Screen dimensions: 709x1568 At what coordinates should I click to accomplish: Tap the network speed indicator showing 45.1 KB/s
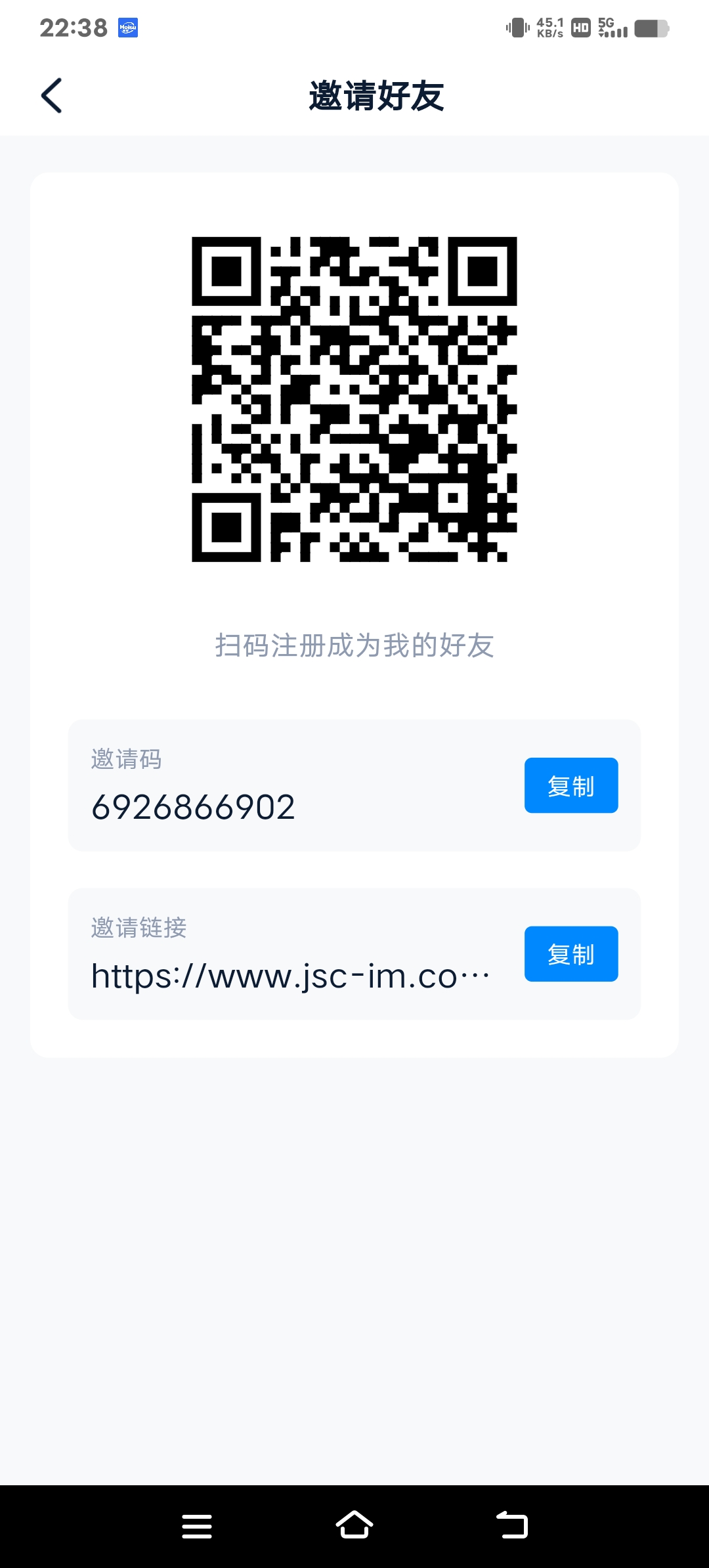(x=550, y=28)
